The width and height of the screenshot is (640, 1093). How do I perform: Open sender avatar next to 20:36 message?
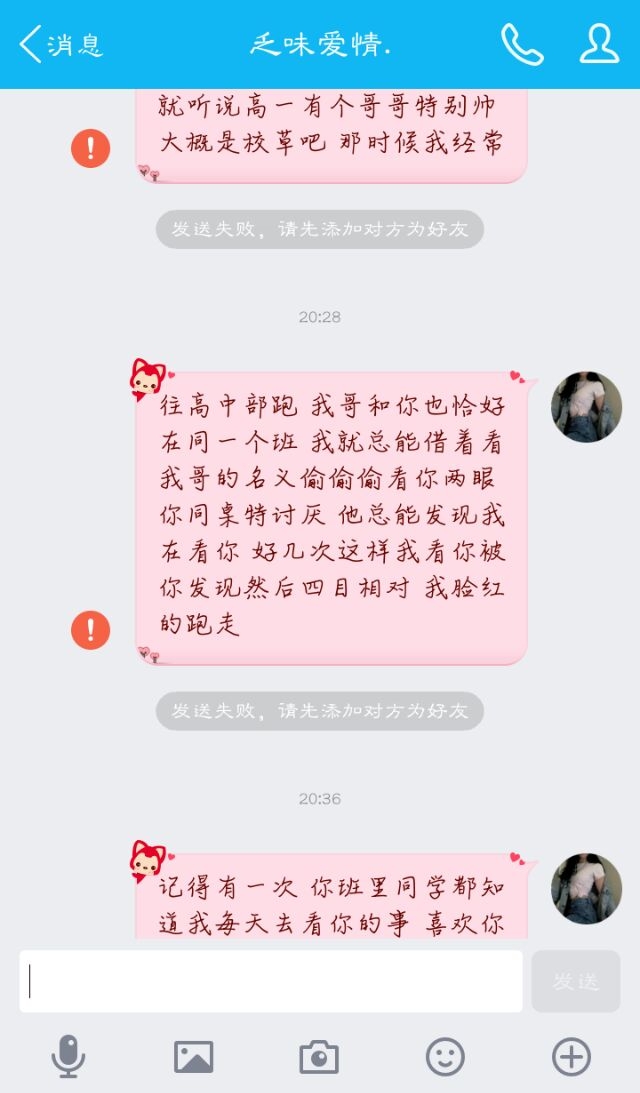pyautogui.click(x=586, y=889)
